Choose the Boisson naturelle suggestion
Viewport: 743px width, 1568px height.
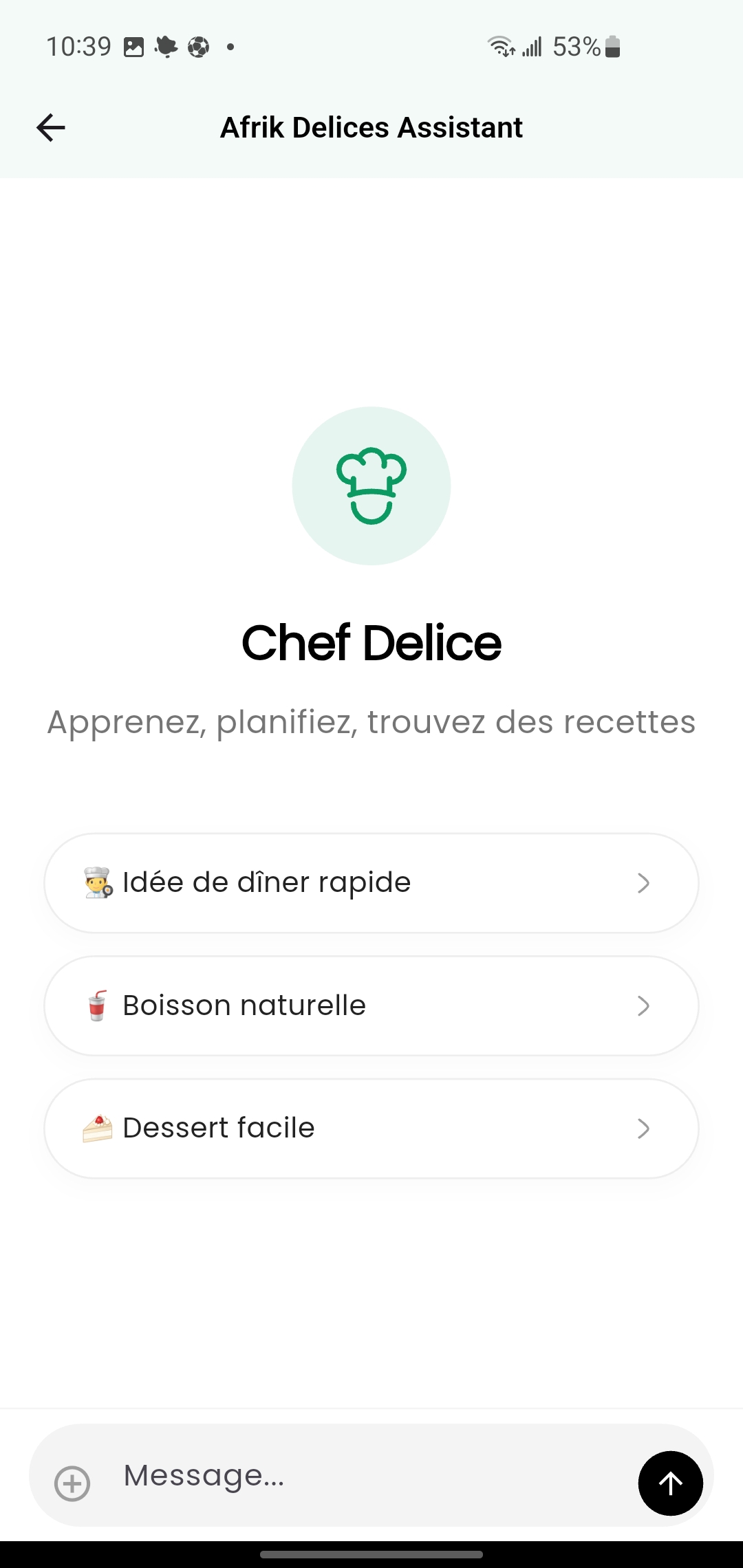click(x=371, y=1005)
